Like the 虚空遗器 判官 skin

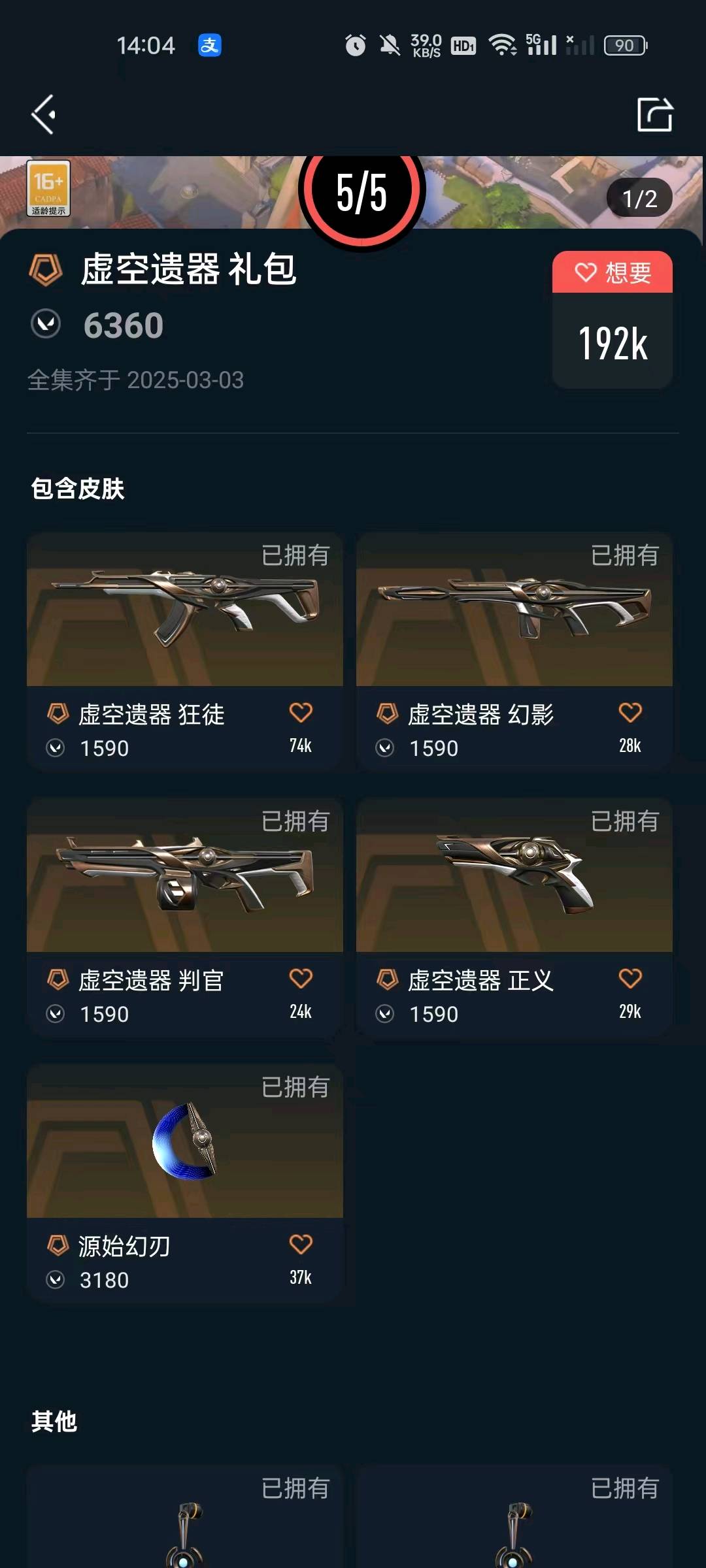(x=301, y=979)
